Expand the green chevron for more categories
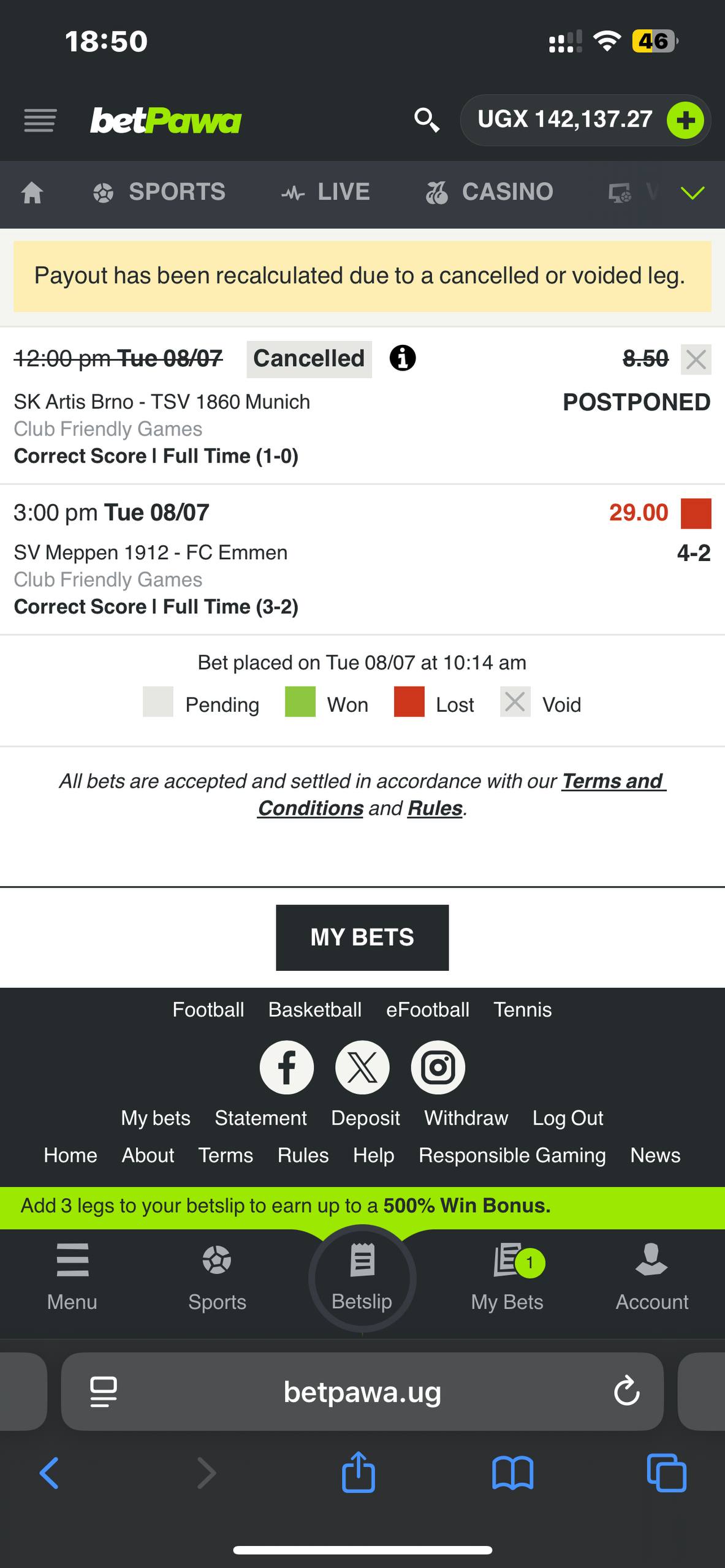This screenshot has height=1568, width=725. pyautogui.click(x=693, y=194)
